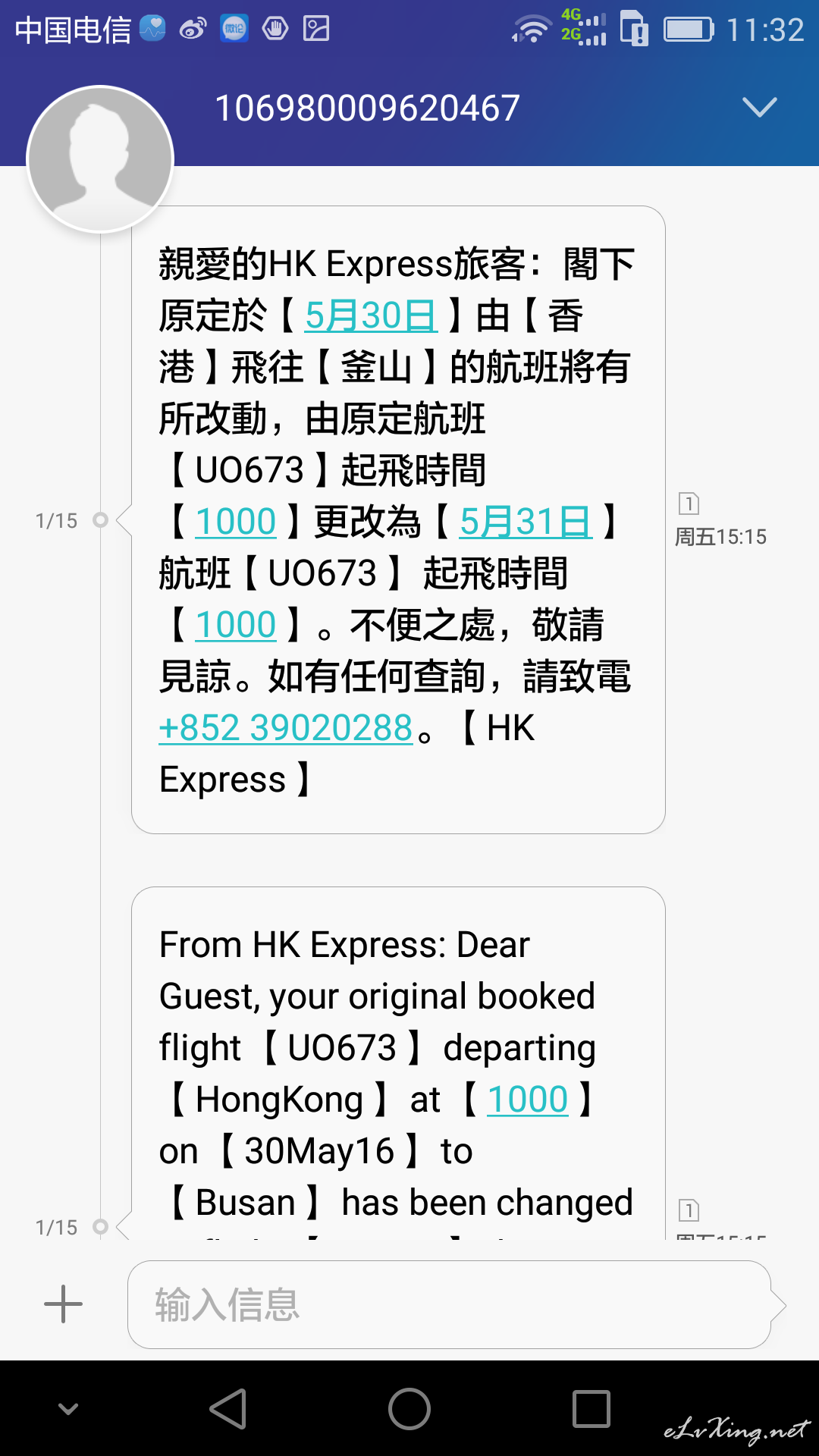
Task: Focus the 输入信息 message field
Action: [x=449, y=1304]
